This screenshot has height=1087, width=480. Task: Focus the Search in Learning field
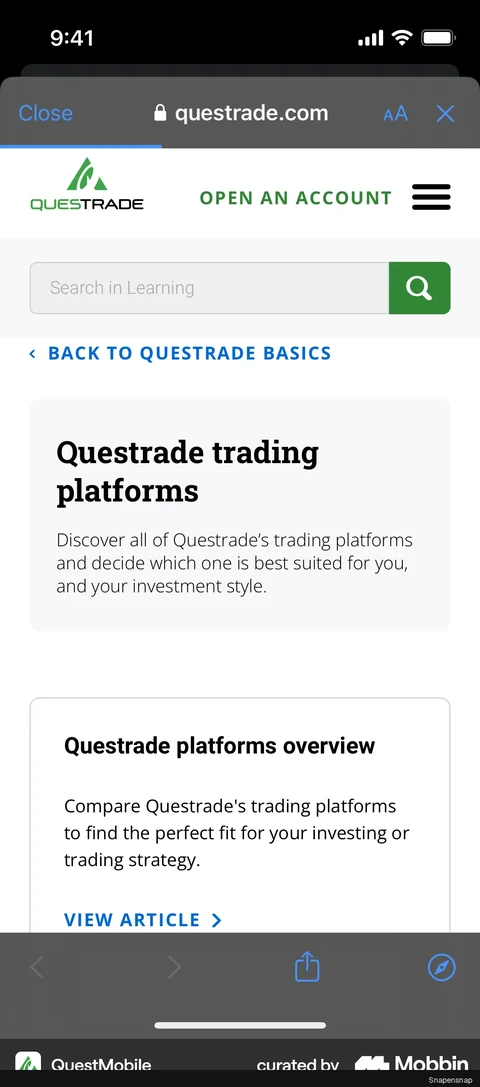click(209, 288)
